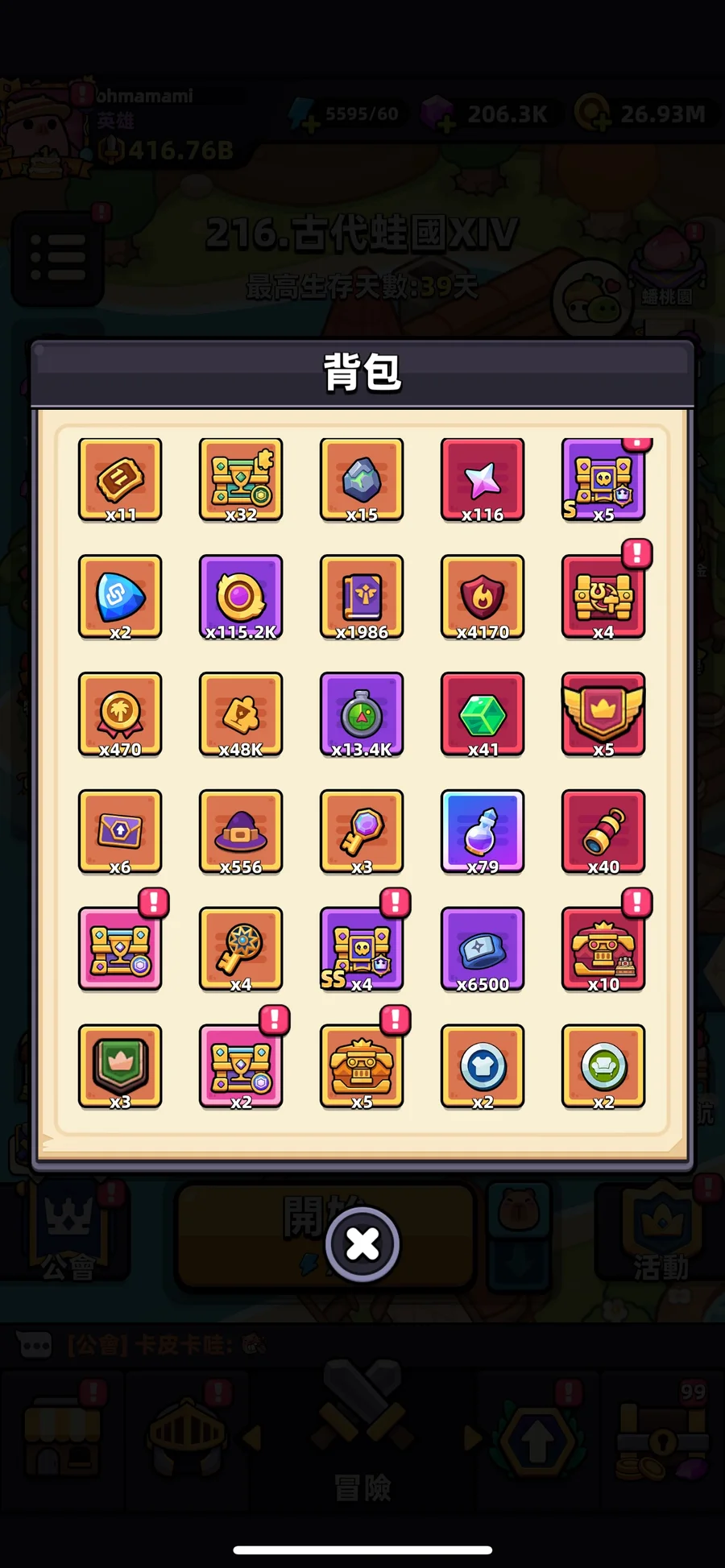View the stopwatch item x13.4K
725x1568 pixels.
click(x=362, y=714)
